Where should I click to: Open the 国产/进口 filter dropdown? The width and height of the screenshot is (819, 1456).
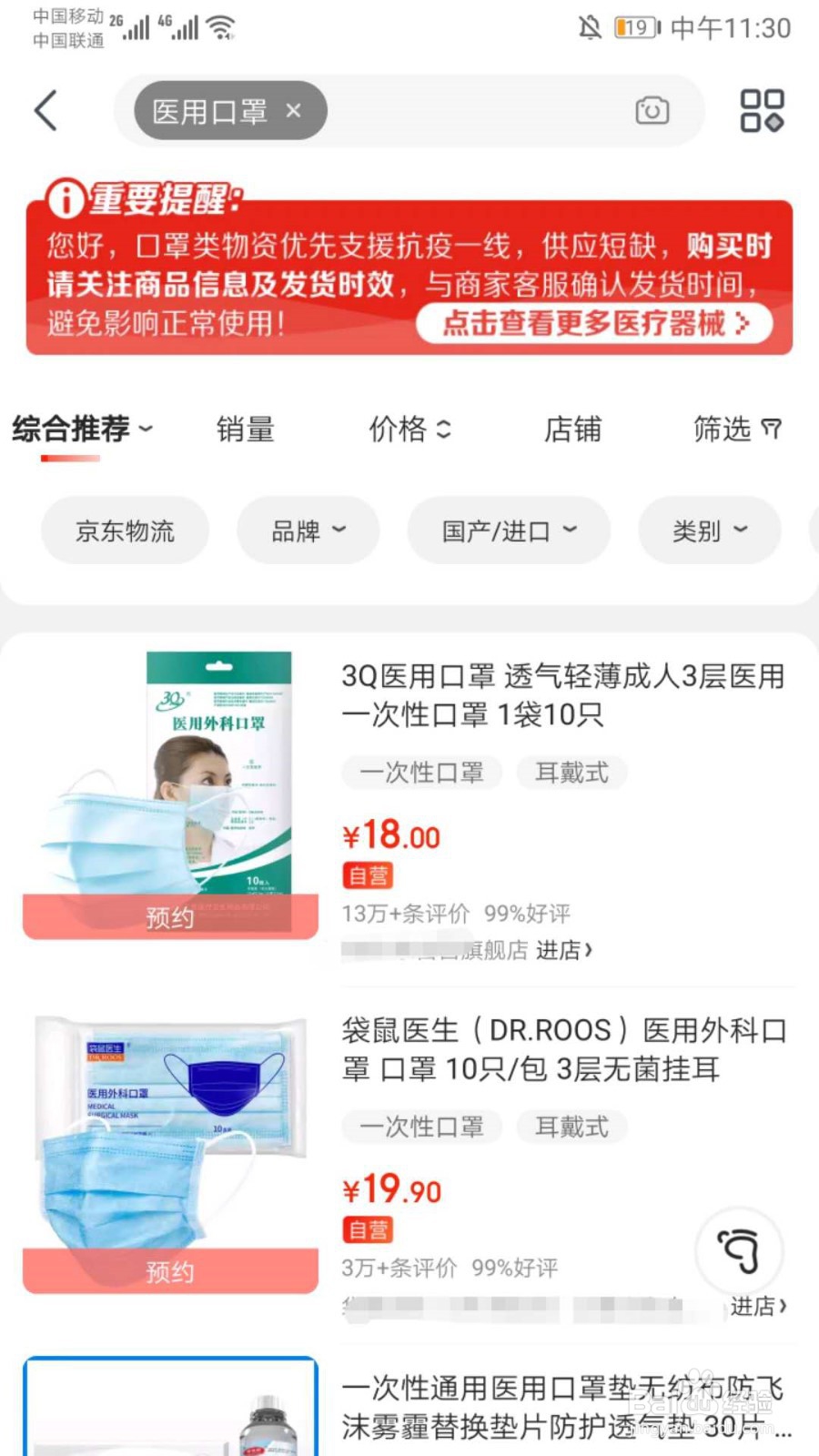pyautogui.click(x=510, y=531)
